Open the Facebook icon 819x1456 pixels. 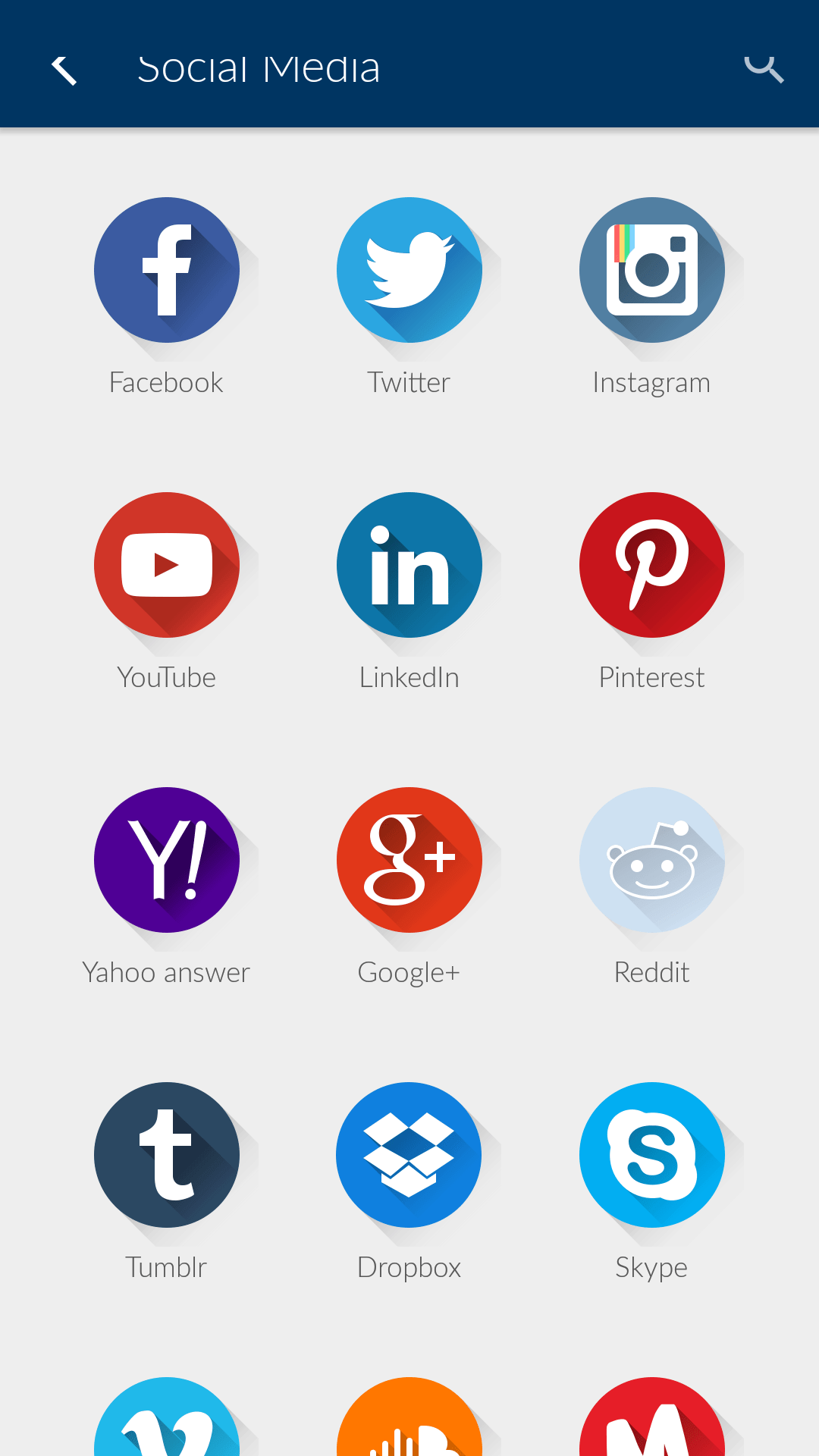coord(167,270)
